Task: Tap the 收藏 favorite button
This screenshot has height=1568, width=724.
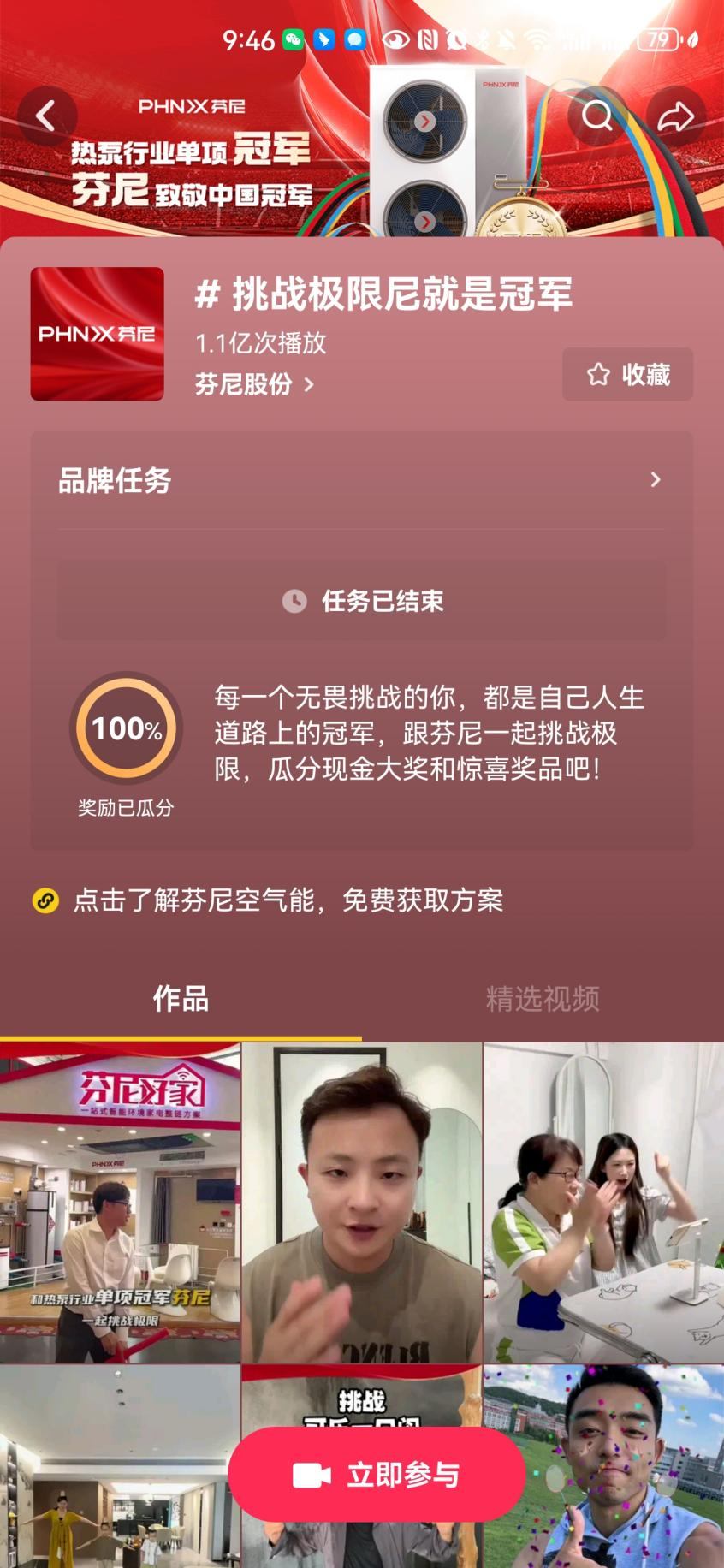Action: coord(627,375)
